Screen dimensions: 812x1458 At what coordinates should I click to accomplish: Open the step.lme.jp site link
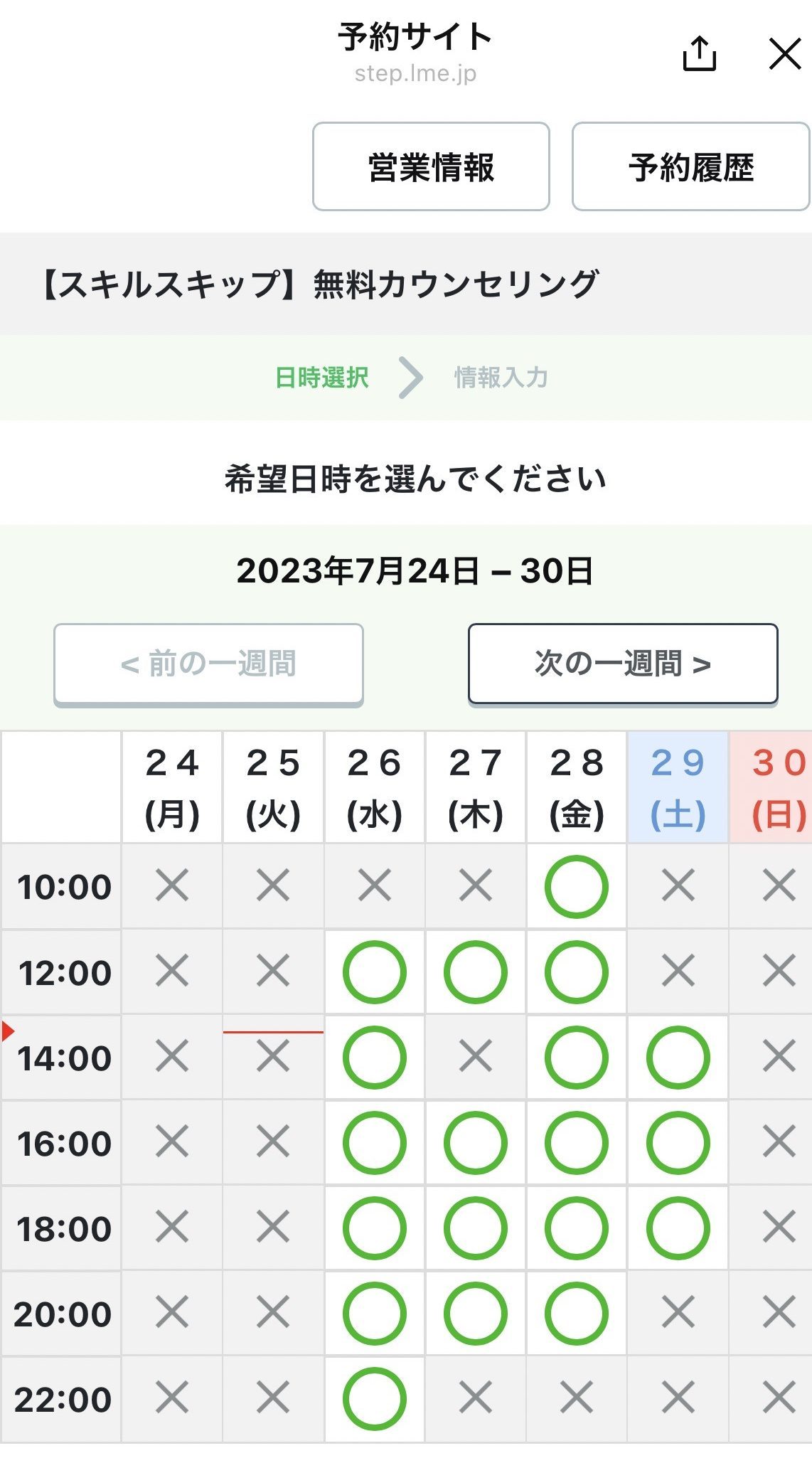(415, 74)
